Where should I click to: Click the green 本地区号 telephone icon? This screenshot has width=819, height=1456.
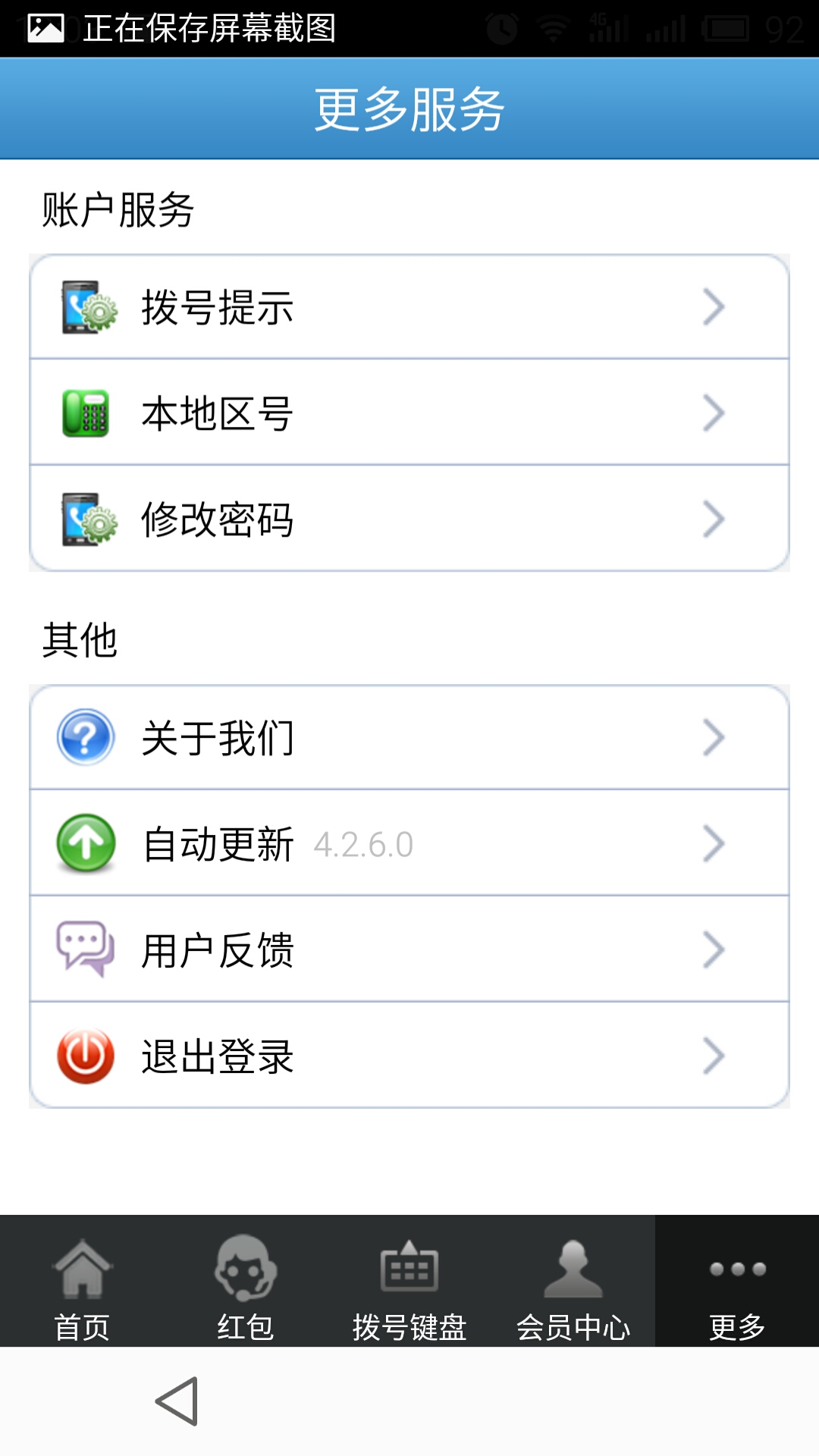pyautogui.click(x=85, y=412)
